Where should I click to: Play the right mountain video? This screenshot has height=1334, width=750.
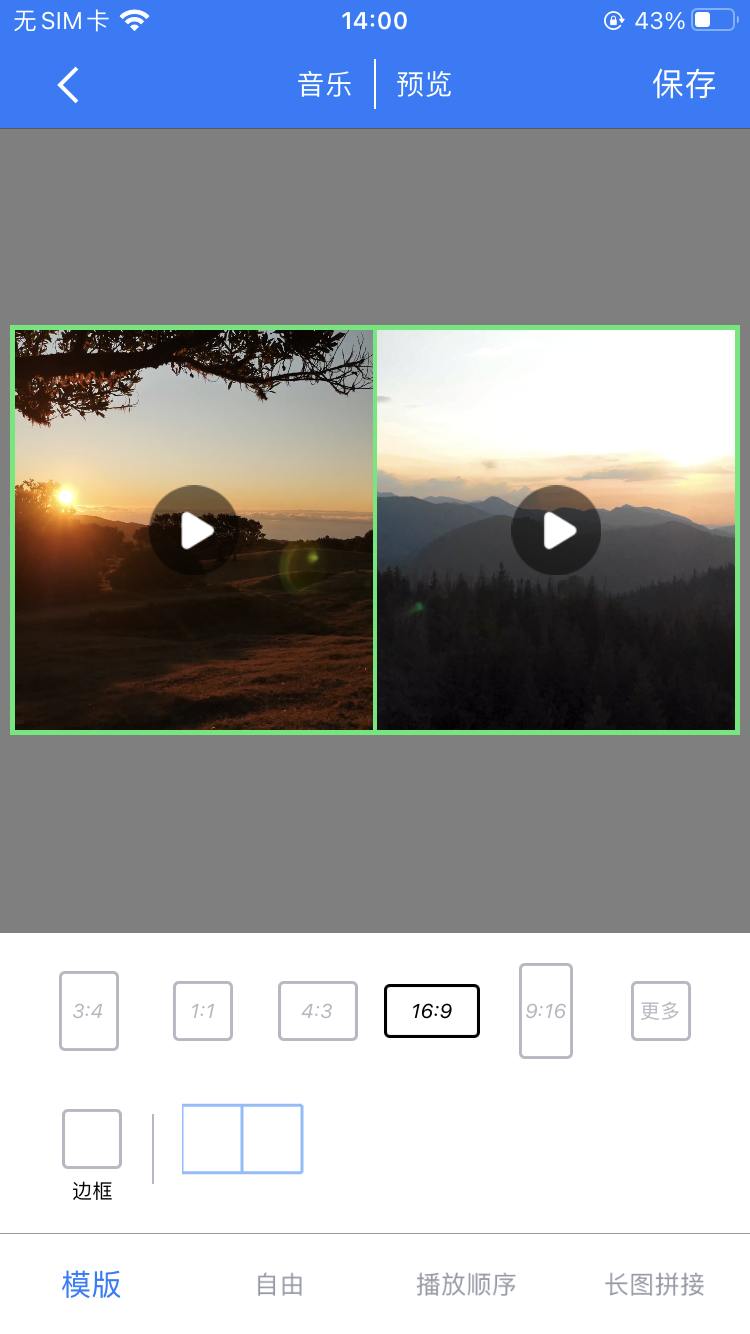point(556,531)
